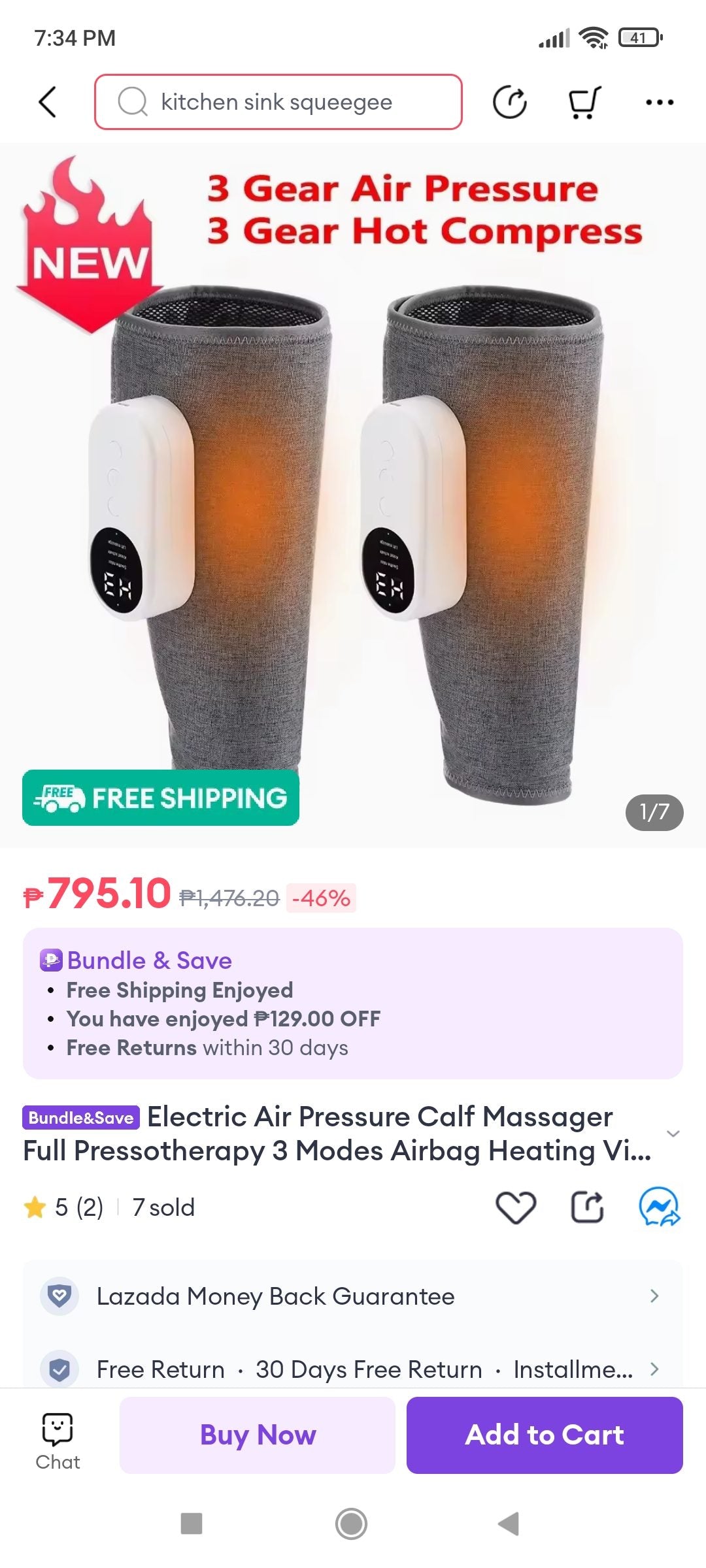This screenshot has height=1568, width=706.
Task: Go back to the previous page
Action: (x=48, y=102)
